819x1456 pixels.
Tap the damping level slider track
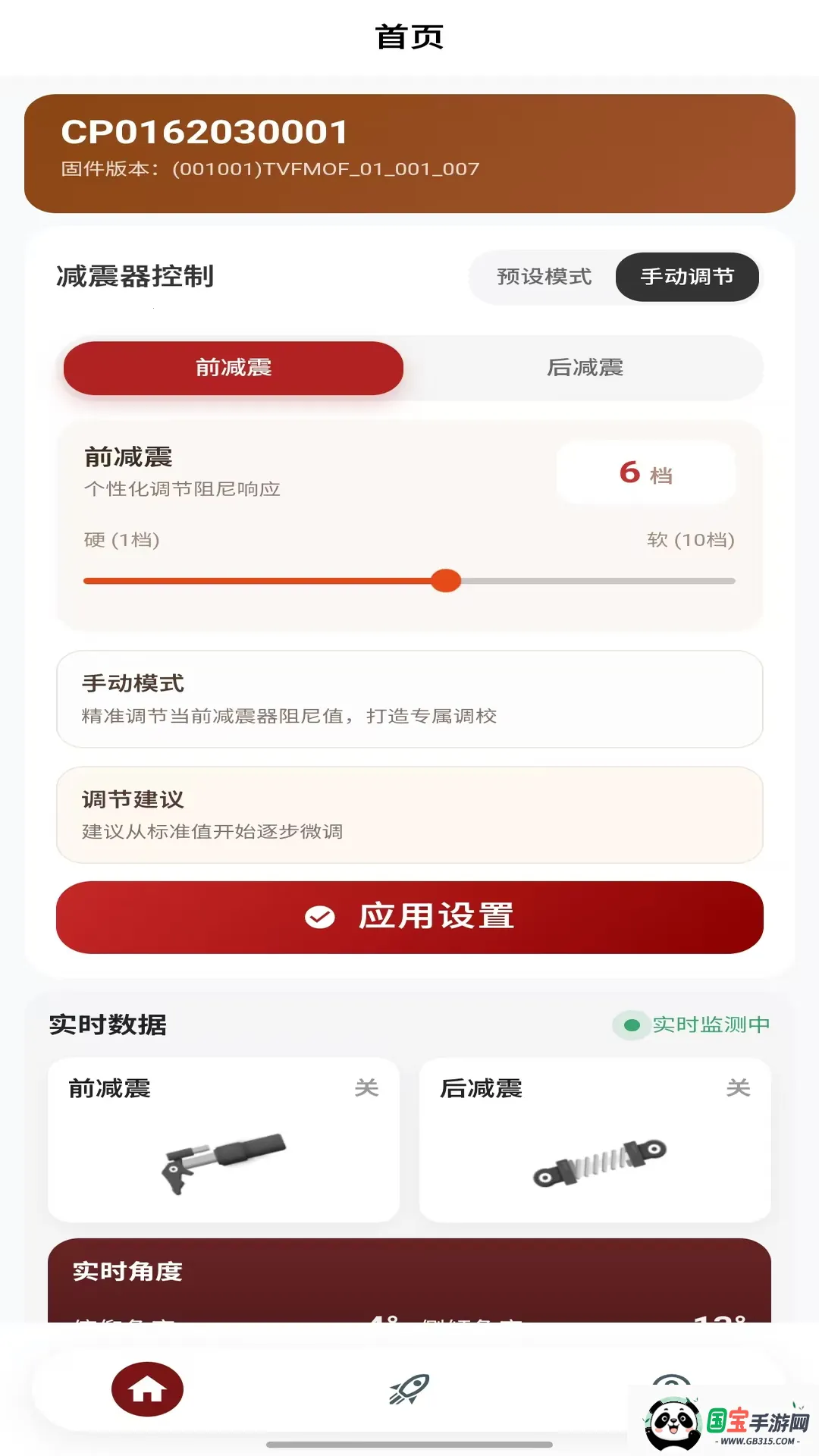point(409,581)
